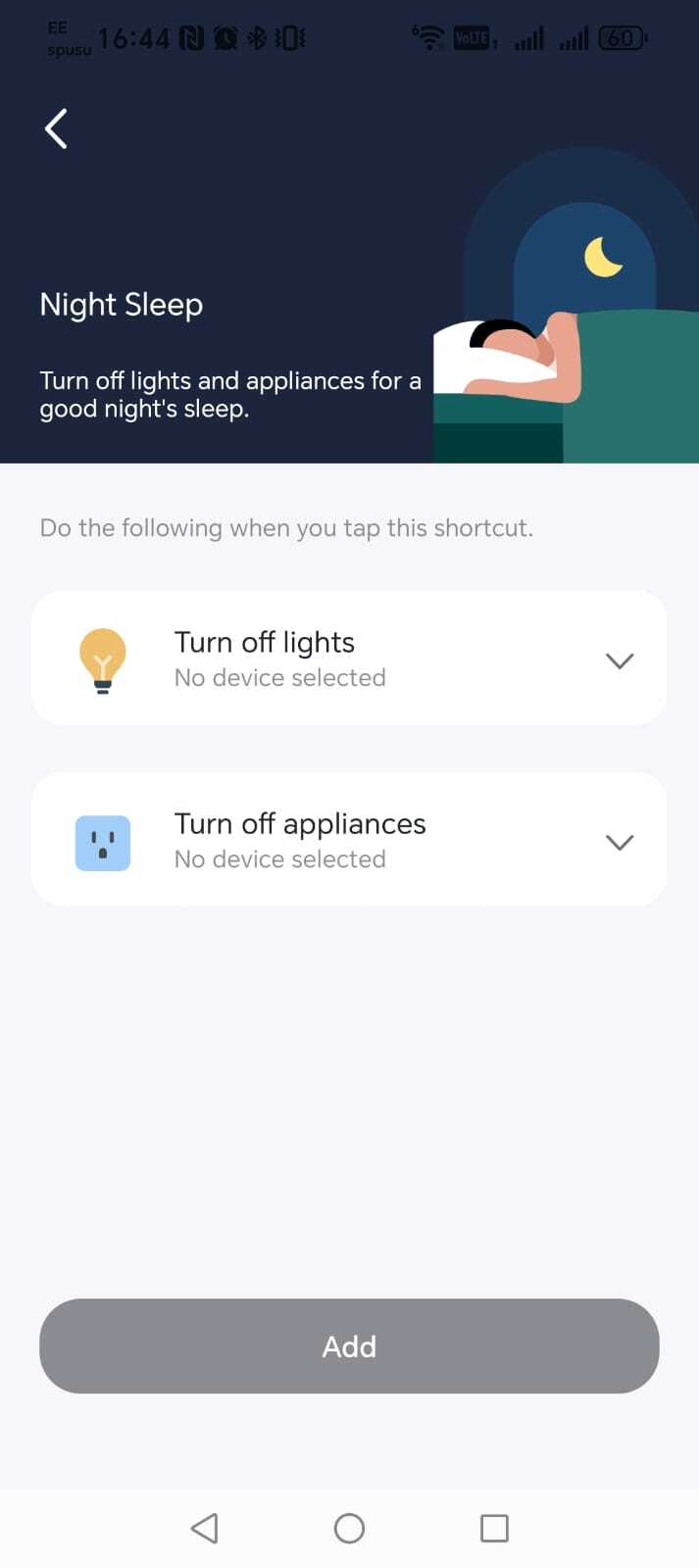Expand the Turn off appliances card
The height and width of the screenshot is (1568, 699).
[x=619, y=842]
